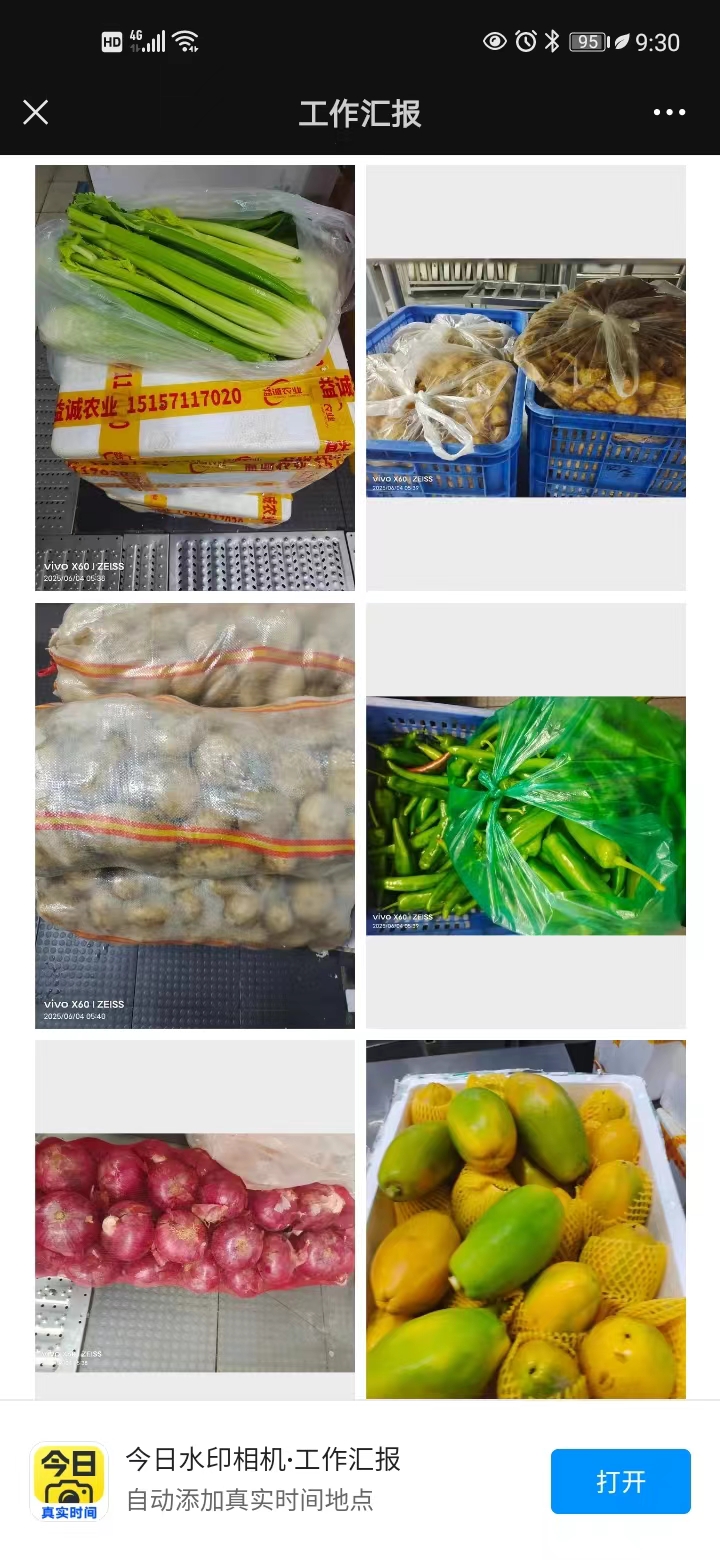The height and width of the screenshot is (1560, 720).
Task: View the papayas photo
Action: coord(526,1220)
